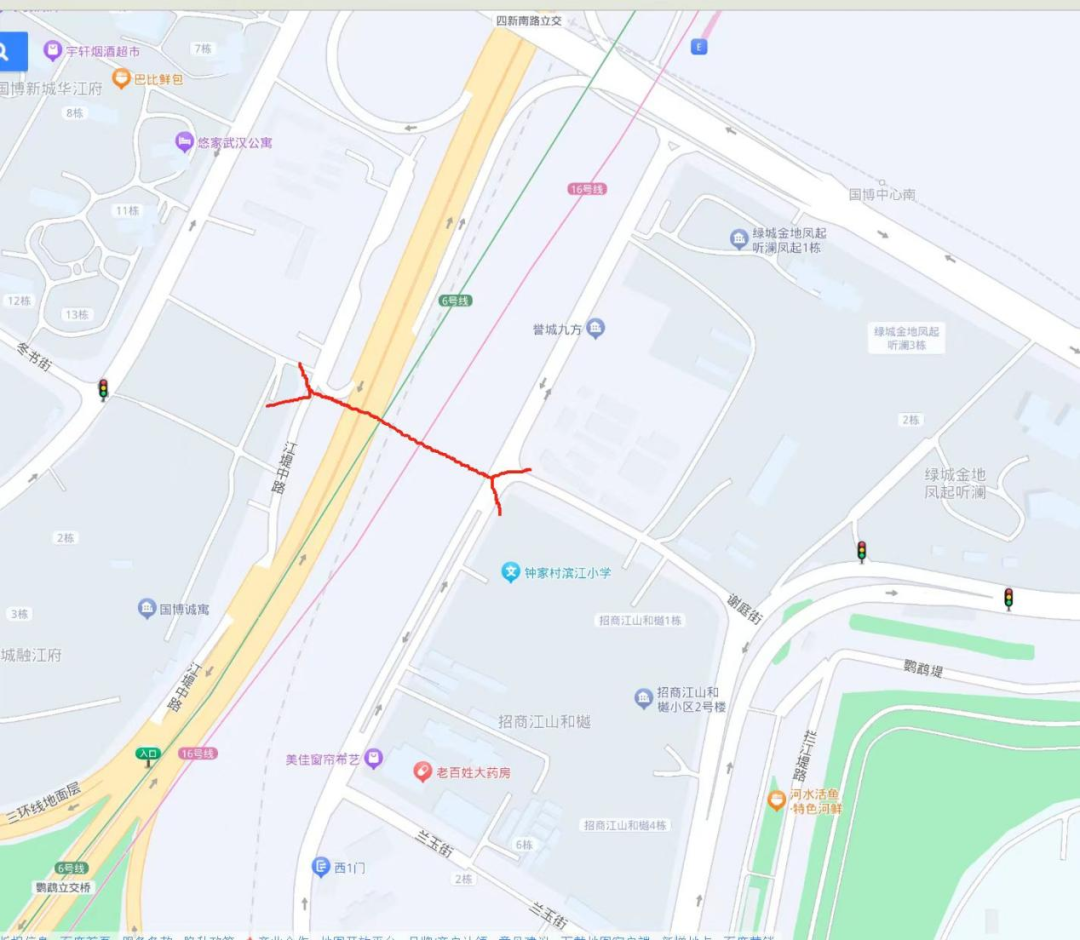View the 招商江山和樾小区2号楼 marker
1080x940 pixels.
(644, 698)
